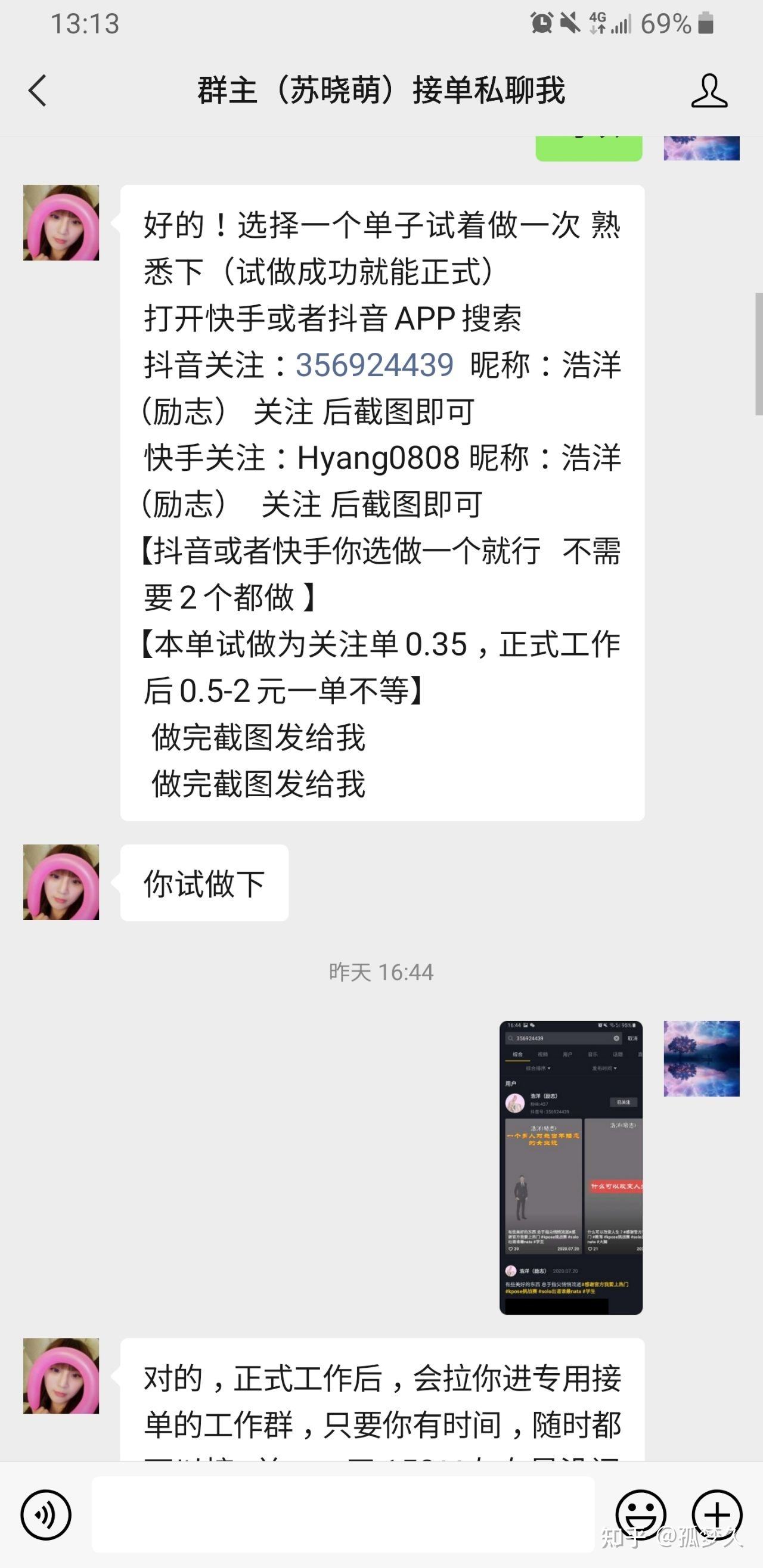Screen dimensions: 763x1568
Task: Switch to the 用户 users tab
Action: click(x=569, y=1055)
